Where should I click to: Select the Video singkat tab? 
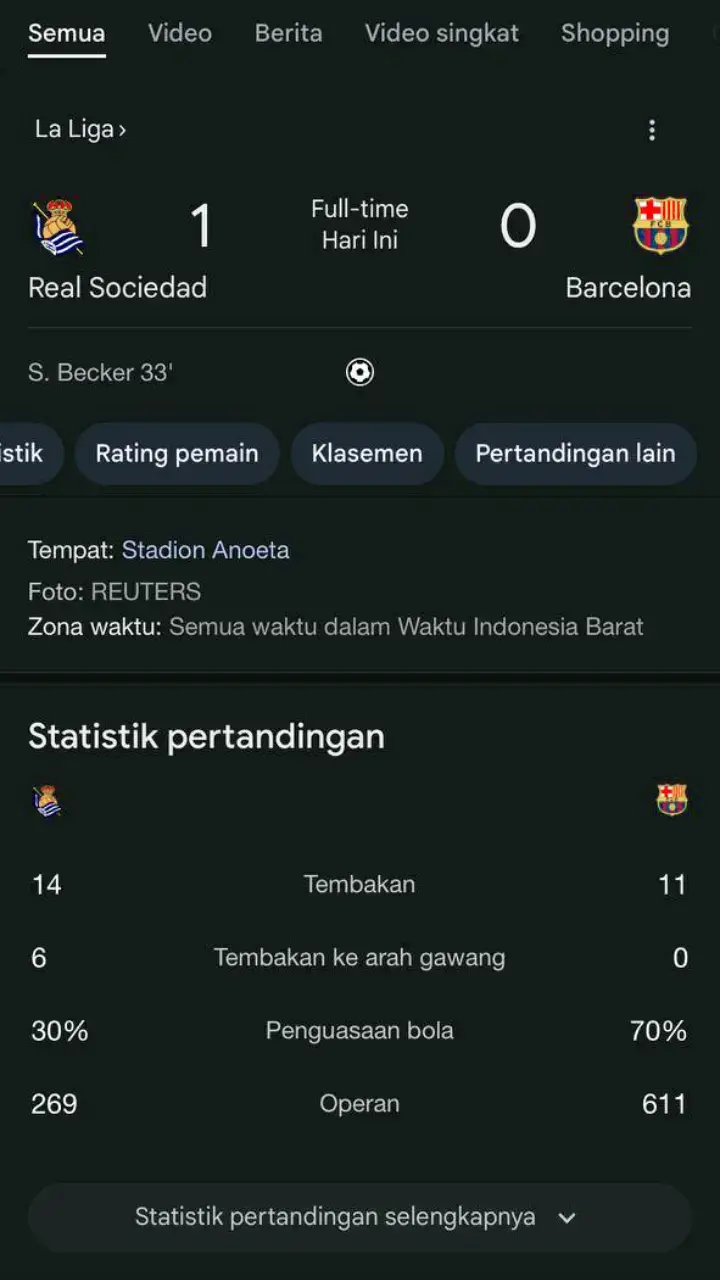point(442,33)
